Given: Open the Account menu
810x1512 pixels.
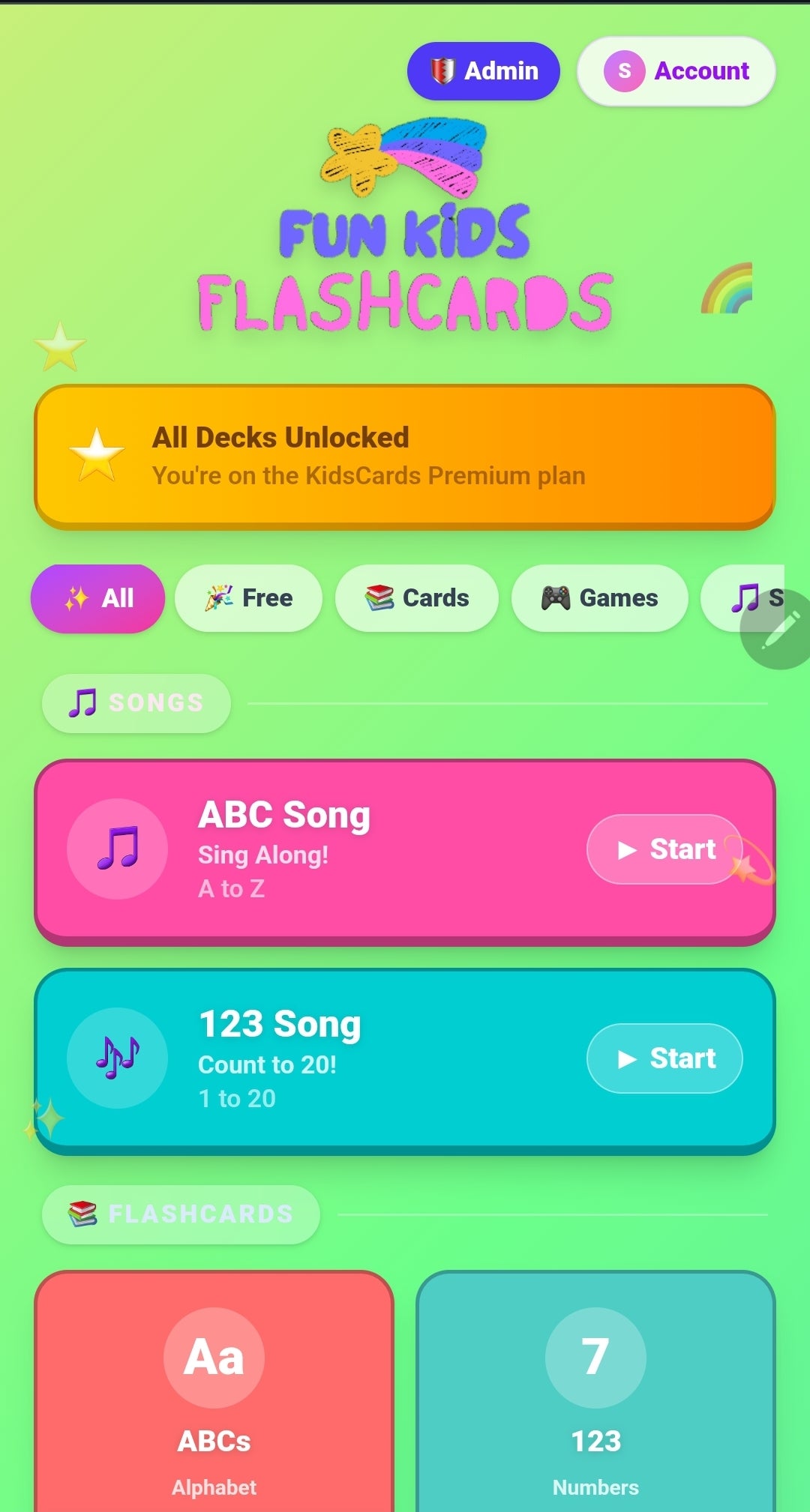Looking at the screenshot, I should tap(676, 71).
